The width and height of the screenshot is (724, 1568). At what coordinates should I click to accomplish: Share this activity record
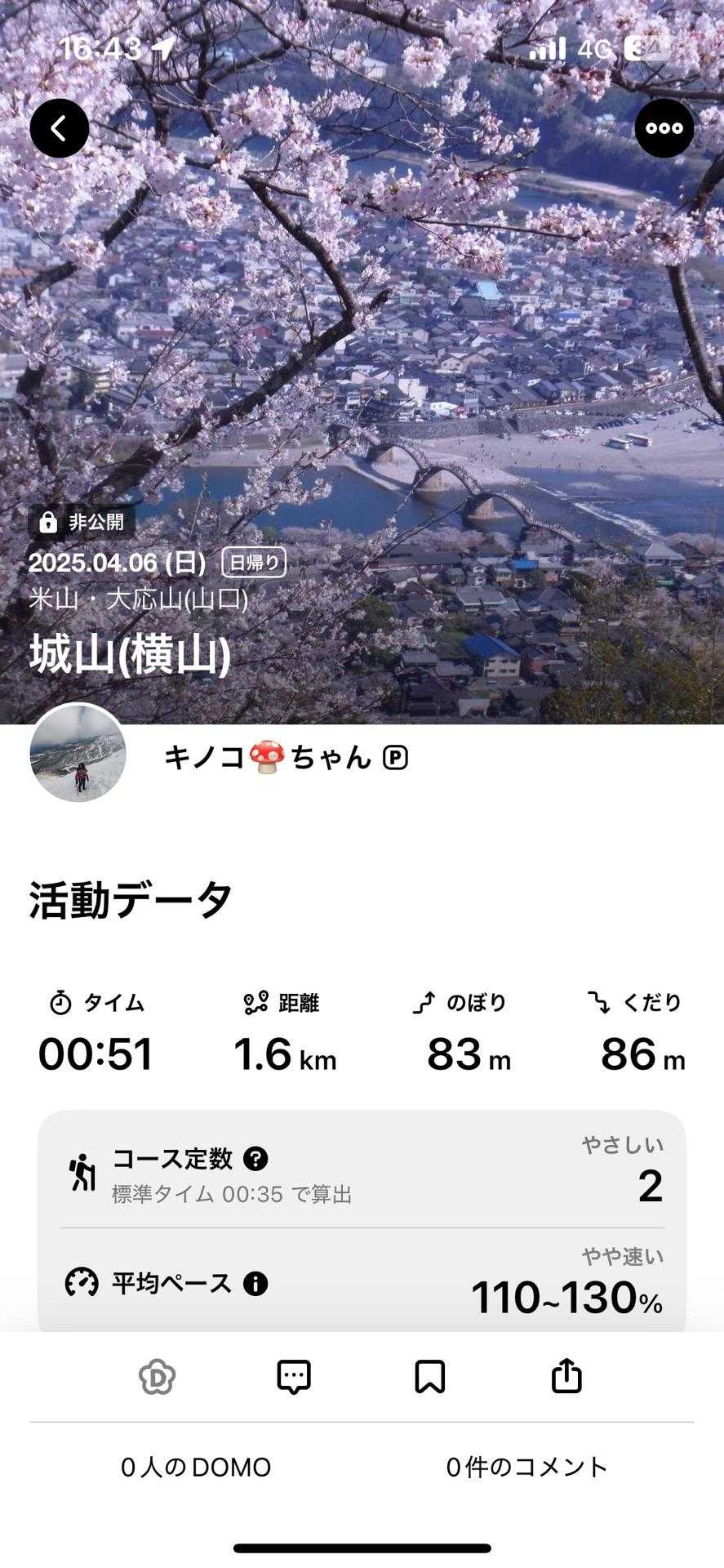click(x=566, y=1377)
